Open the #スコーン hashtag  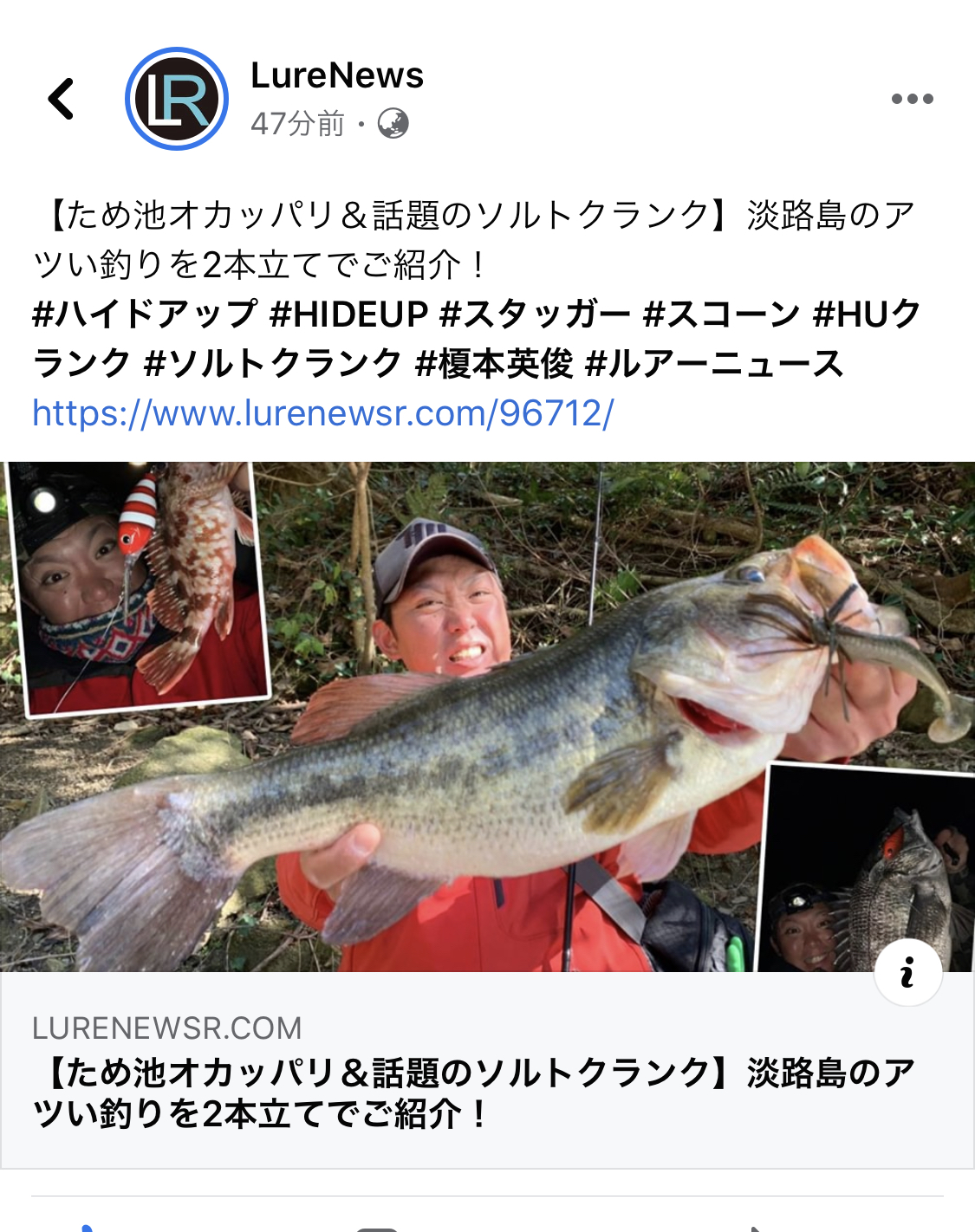(x=721, y=314)
